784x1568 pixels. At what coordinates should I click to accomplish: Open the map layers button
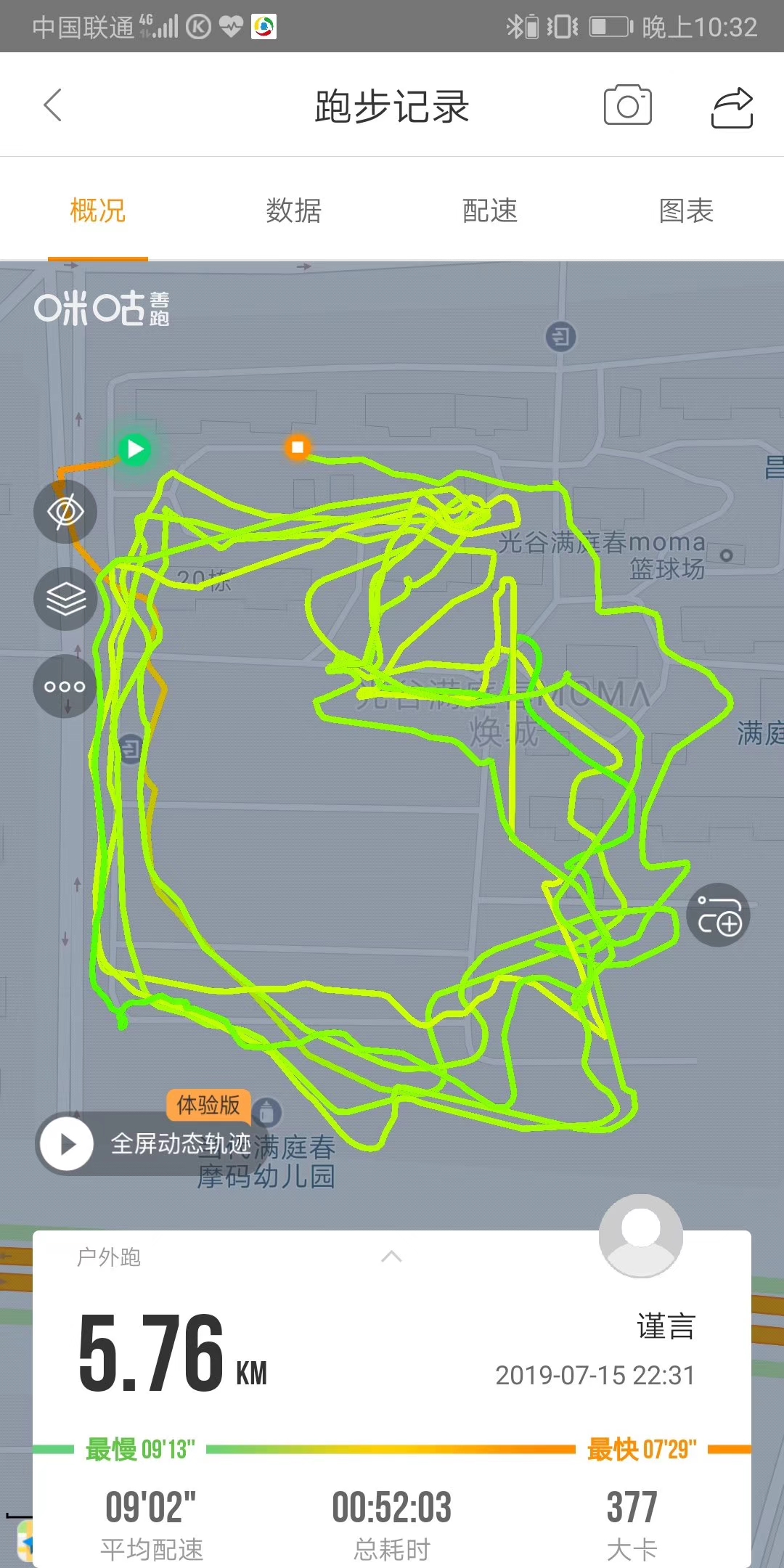65,599
